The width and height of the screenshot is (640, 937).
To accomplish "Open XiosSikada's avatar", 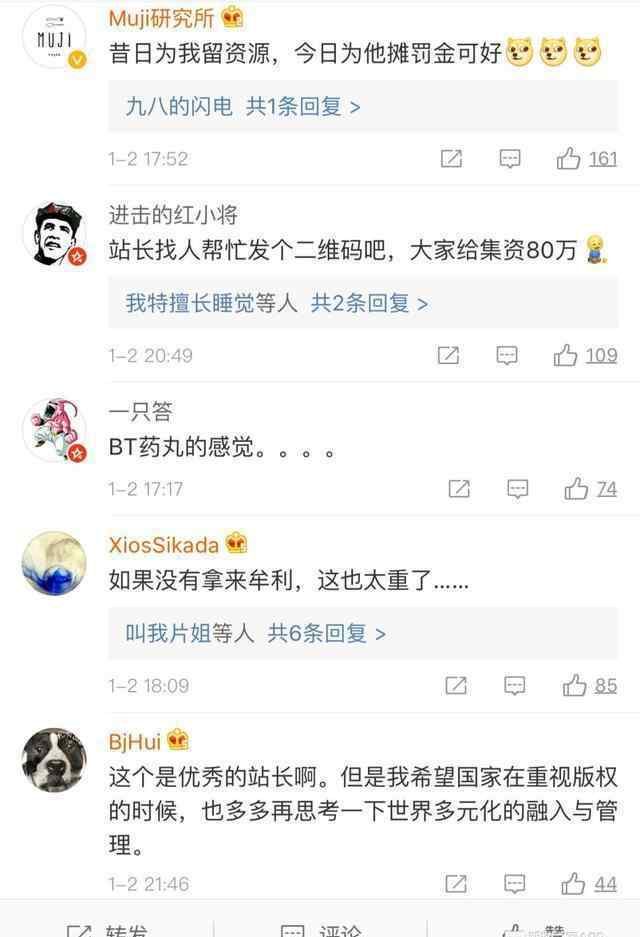I will click(54, 563).
